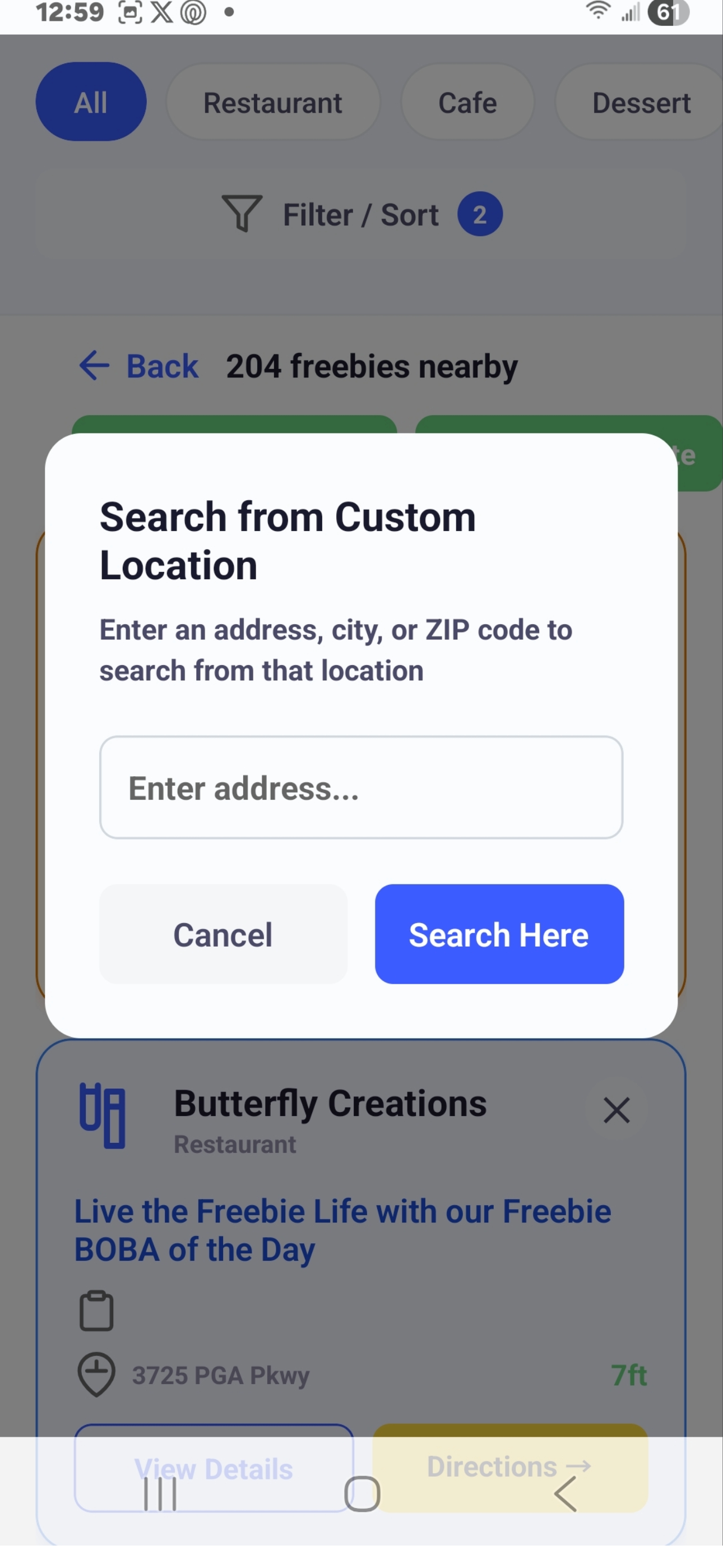
Task: Go Back from freebies list
Action: (x=139, y=366)
